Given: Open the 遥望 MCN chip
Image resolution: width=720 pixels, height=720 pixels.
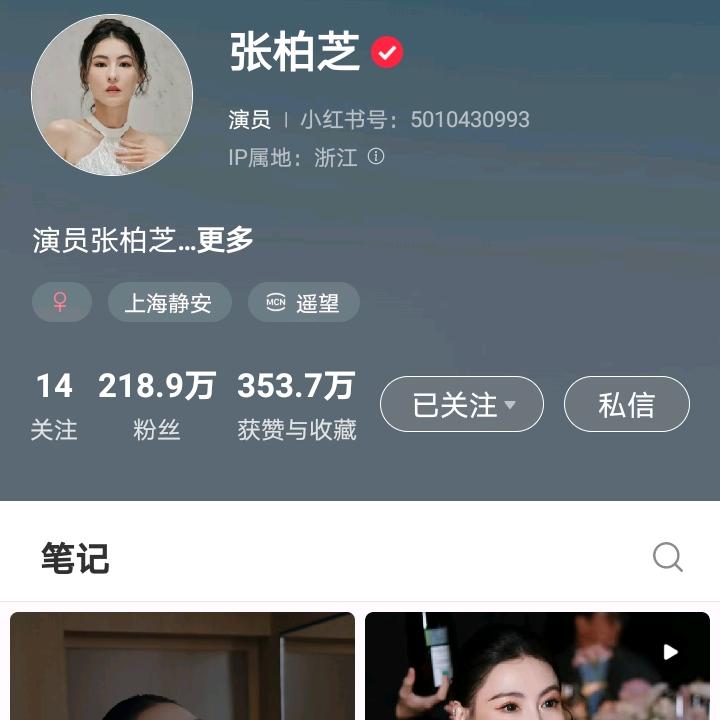Looking at the screenshot, I should pyautogui.click(x=304, y=302).
